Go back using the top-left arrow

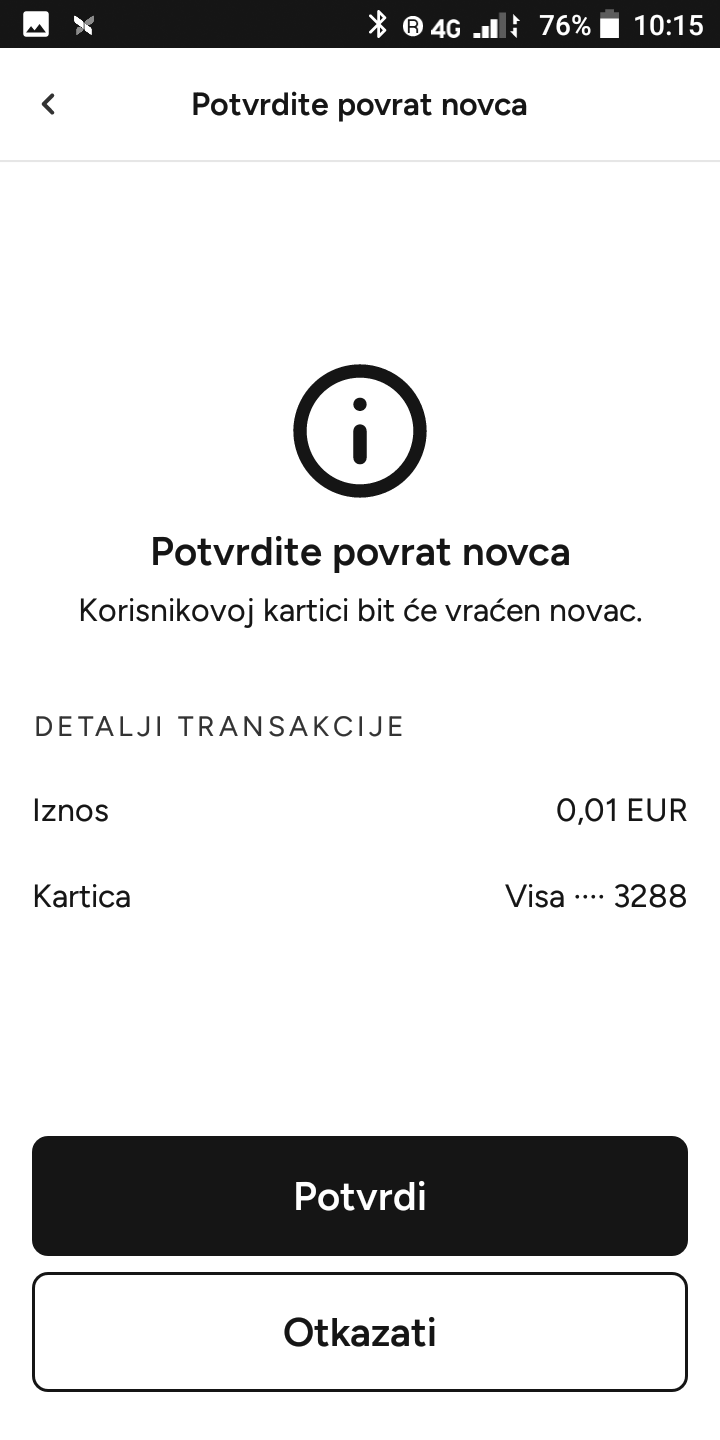coord(48,104)
